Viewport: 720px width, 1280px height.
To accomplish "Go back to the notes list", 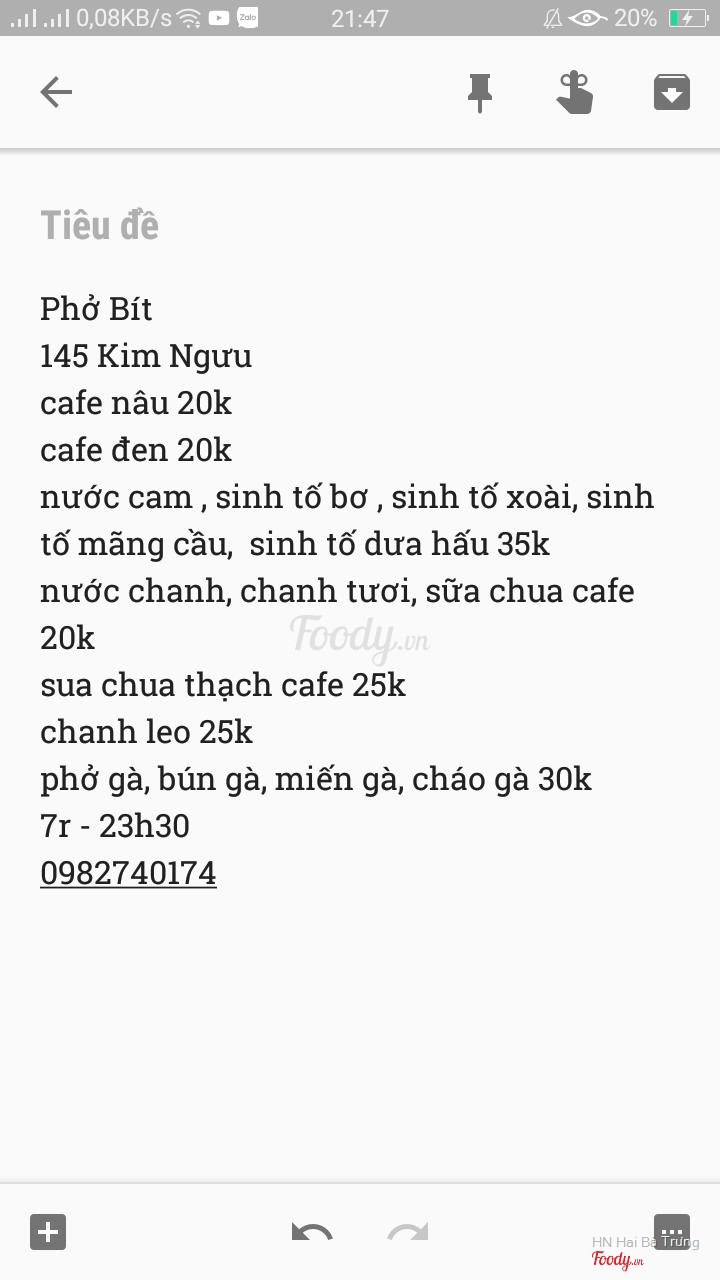I will pyautogui.click(x=56, y=93).
